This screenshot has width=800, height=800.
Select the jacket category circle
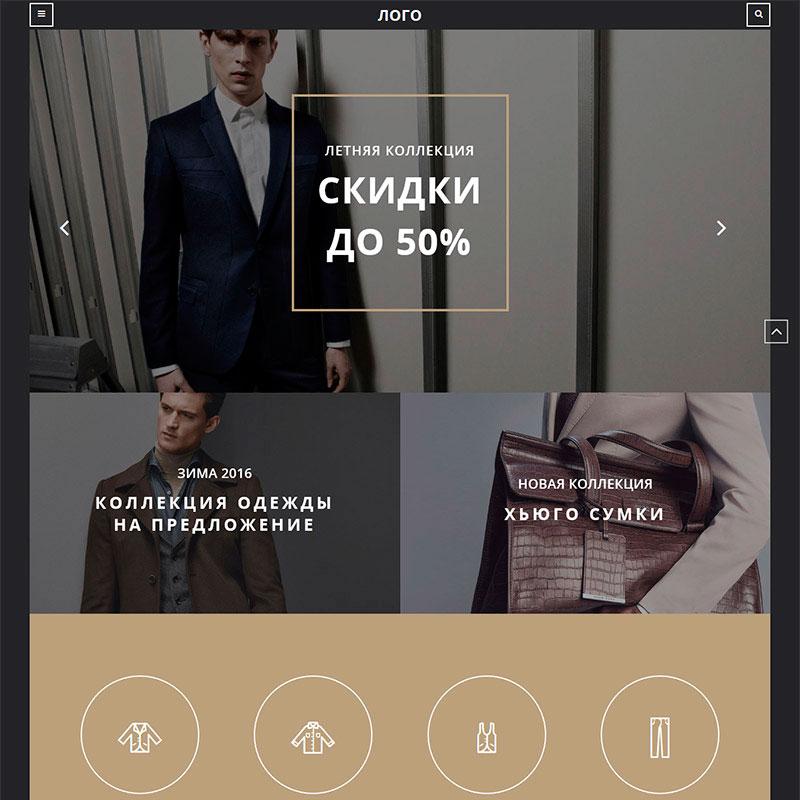(x=140, y=736)
